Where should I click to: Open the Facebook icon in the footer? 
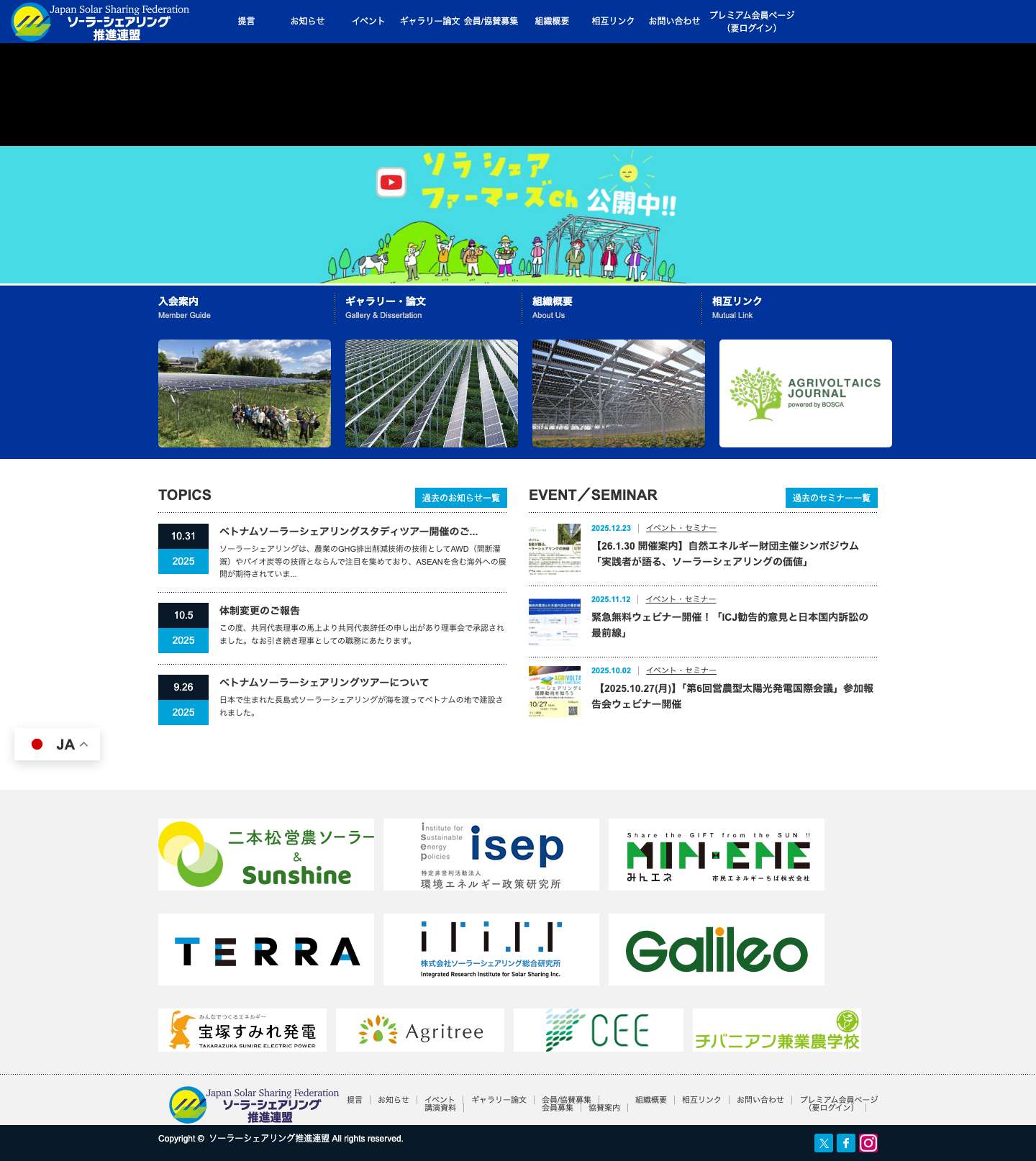click(846, 1143)
